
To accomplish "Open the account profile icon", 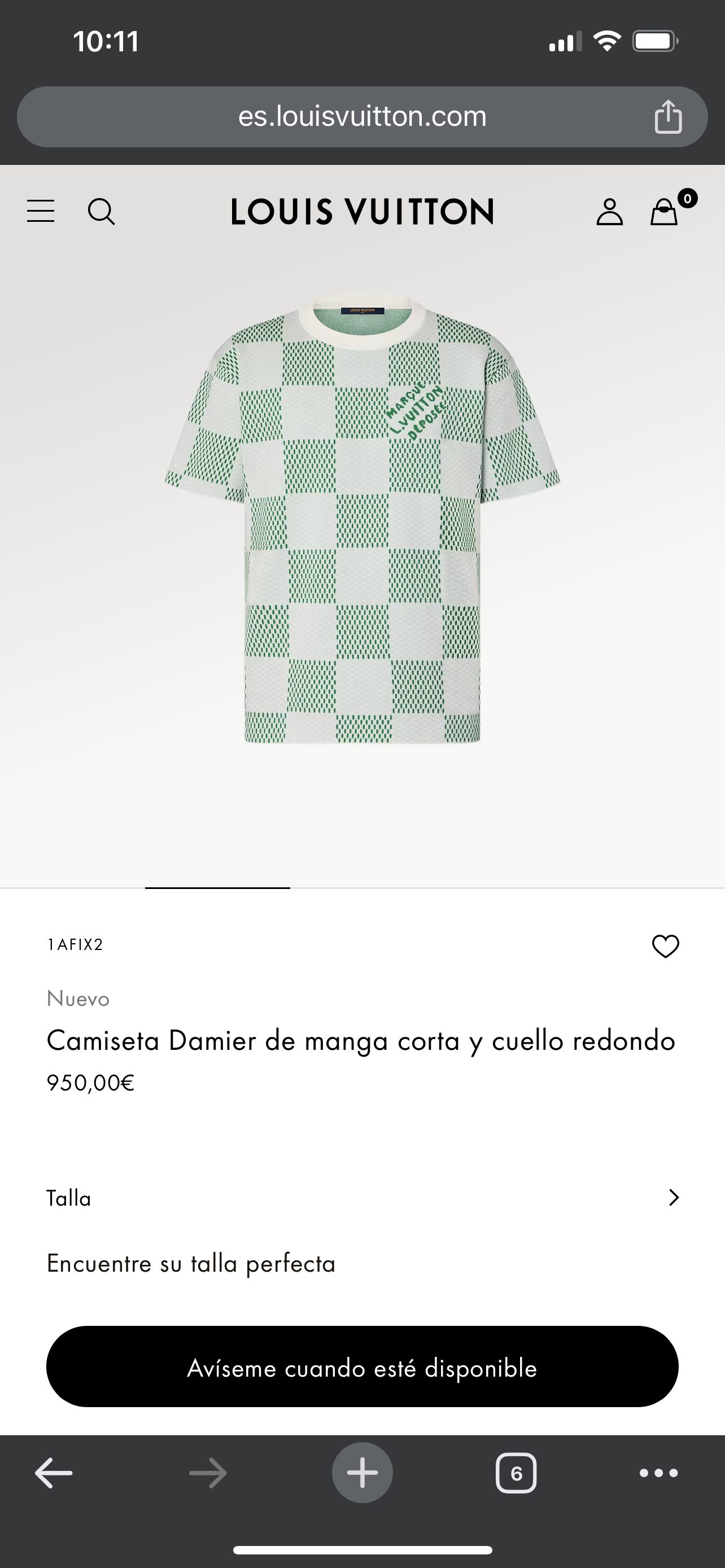I will click(x=609, y=212).
